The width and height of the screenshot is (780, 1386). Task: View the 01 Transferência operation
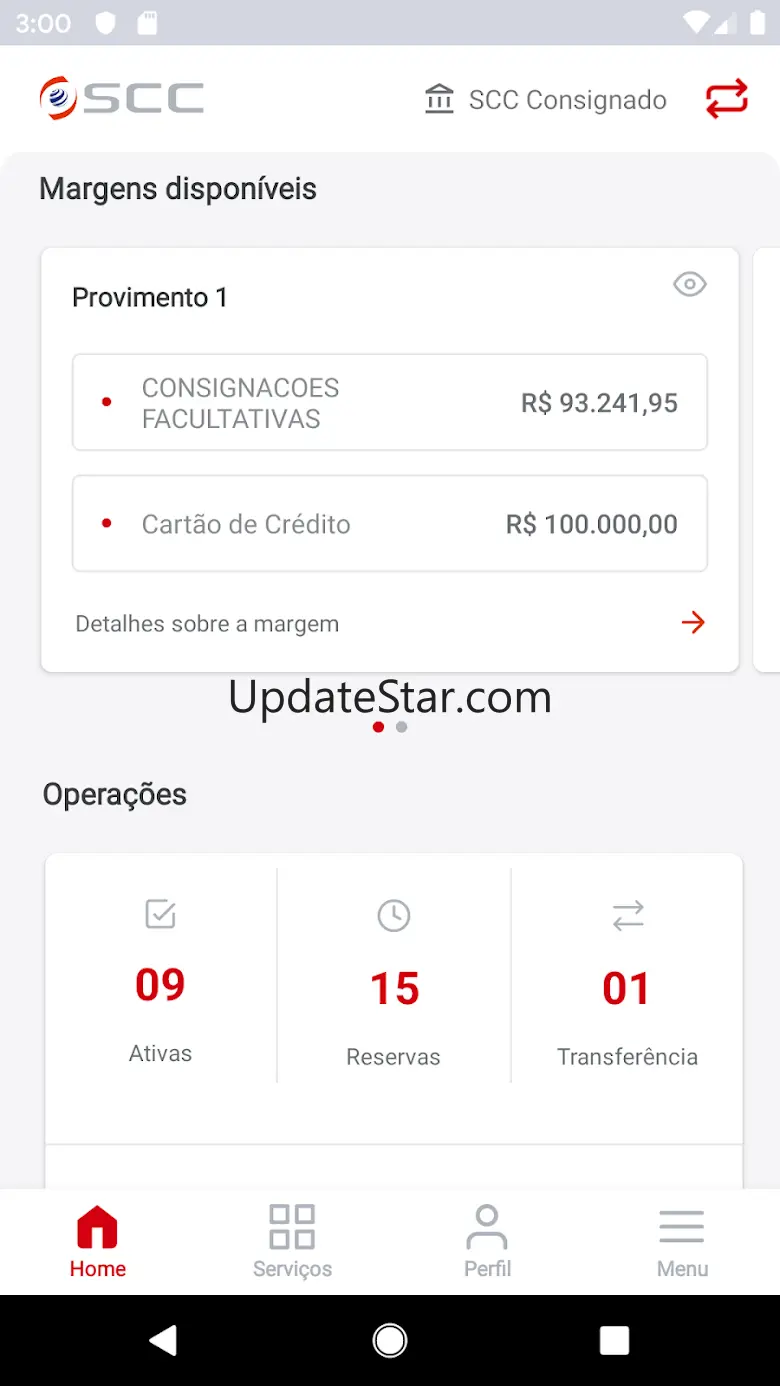pos(627,988)
